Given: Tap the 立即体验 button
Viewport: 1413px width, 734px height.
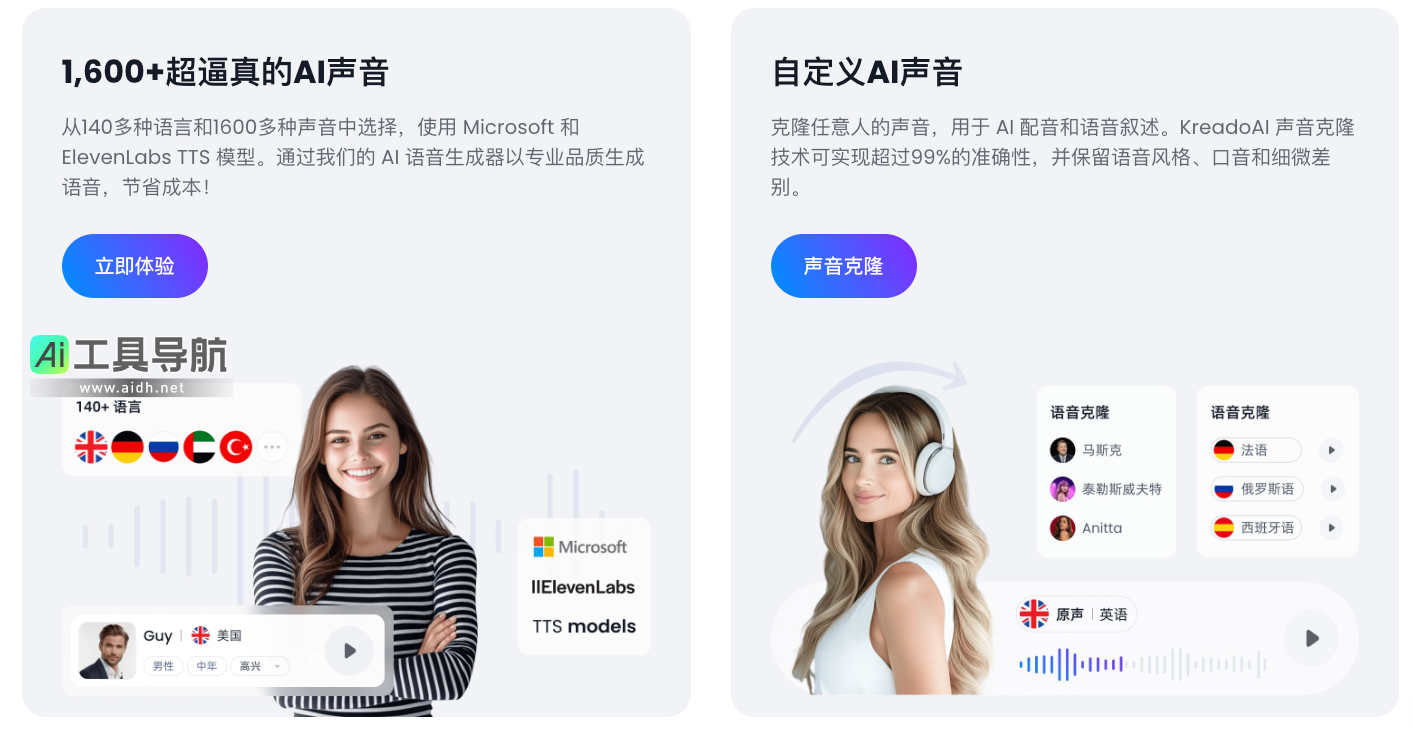Looking at the screenshot, I should pyautogui.click(x=135, y=266).
